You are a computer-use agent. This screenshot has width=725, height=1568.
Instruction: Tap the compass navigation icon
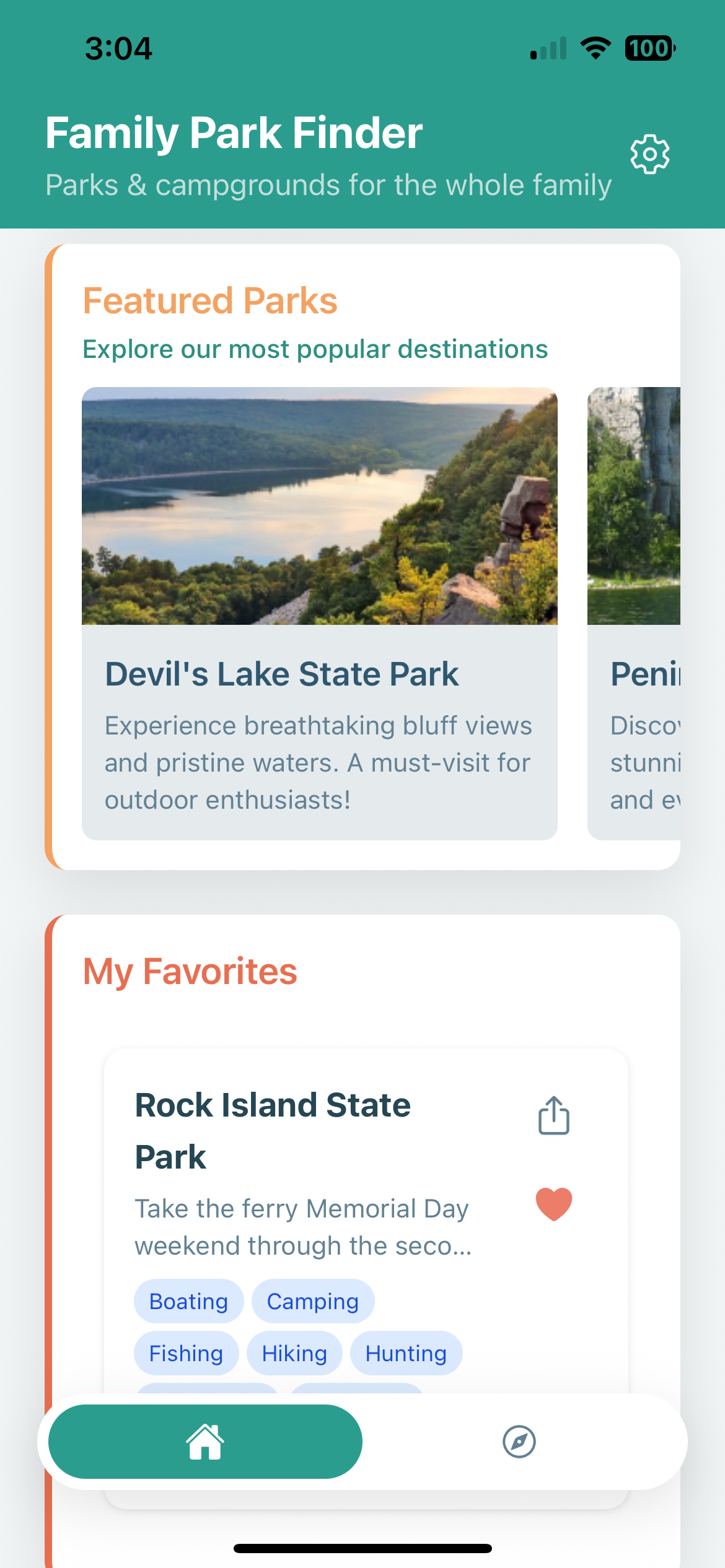[519, 1441]
